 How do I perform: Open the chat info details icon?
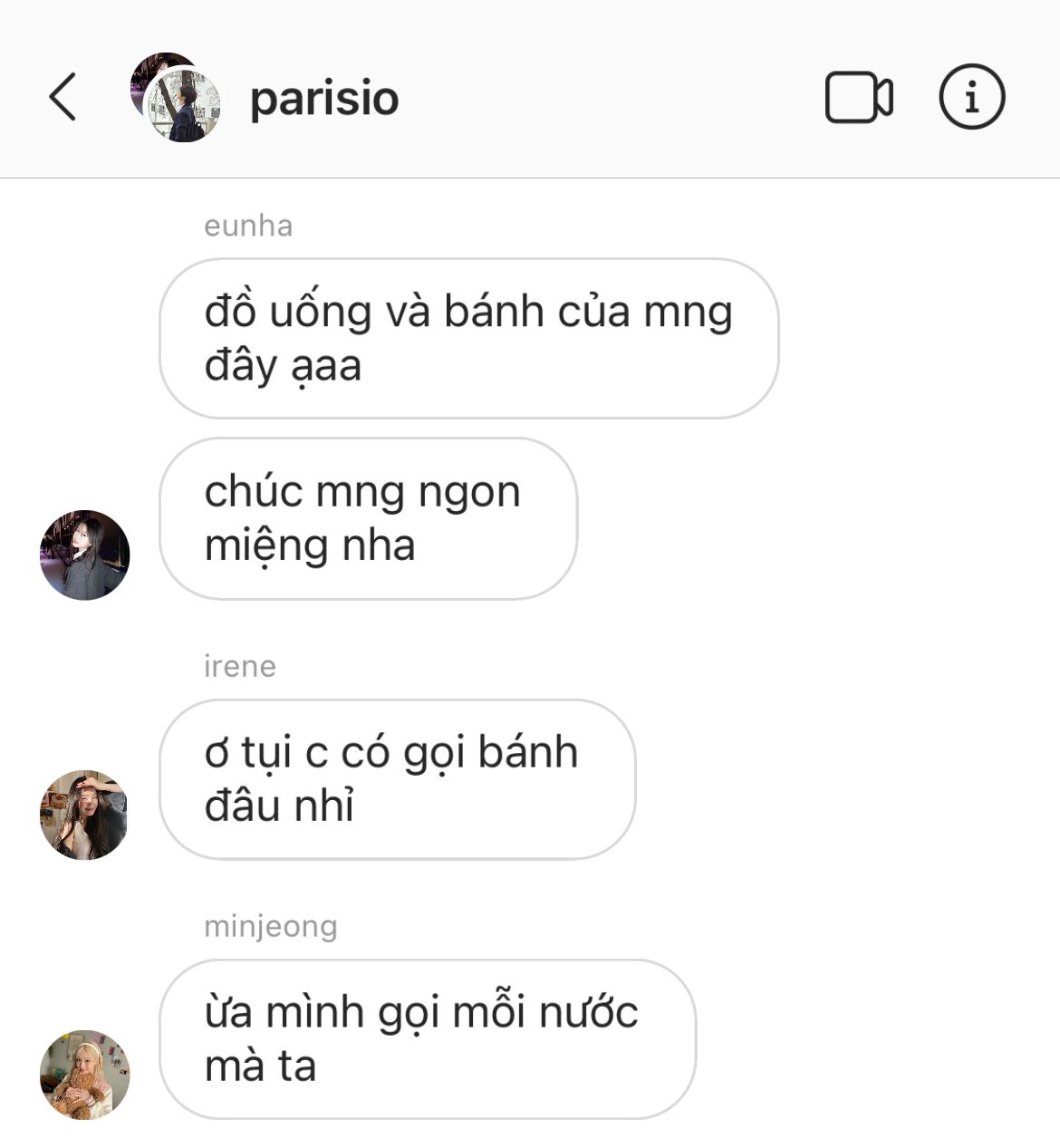972,96
